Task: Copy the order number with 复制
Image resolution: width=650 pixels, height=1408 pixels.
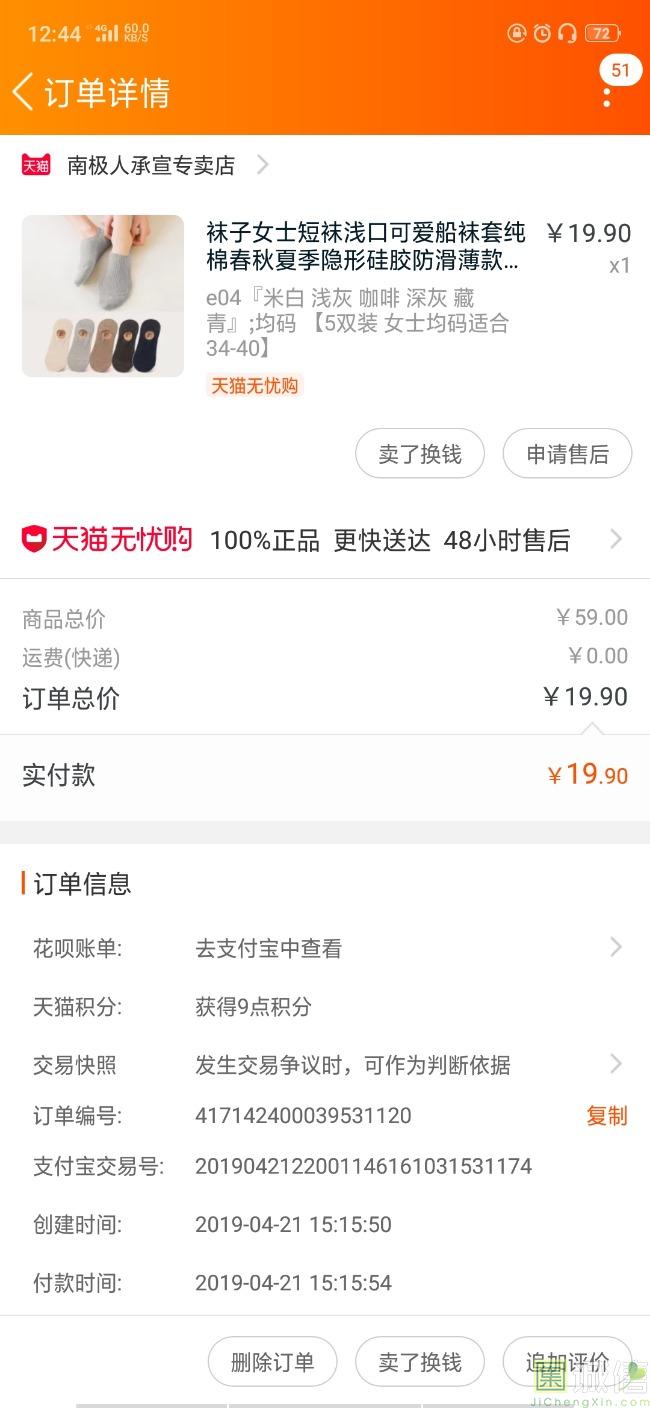Action: coord(606,1116)
